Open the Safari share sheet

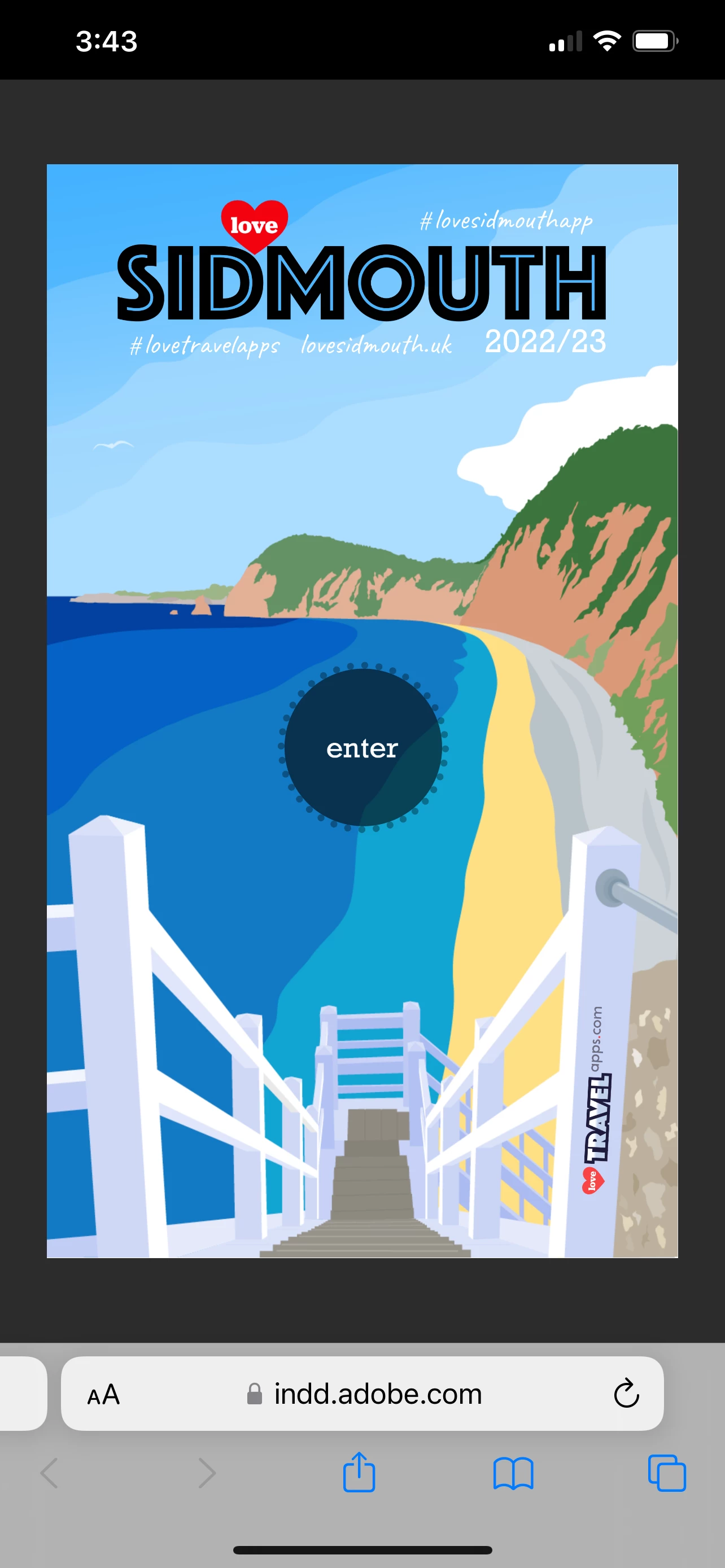(x=359, y=1473)
